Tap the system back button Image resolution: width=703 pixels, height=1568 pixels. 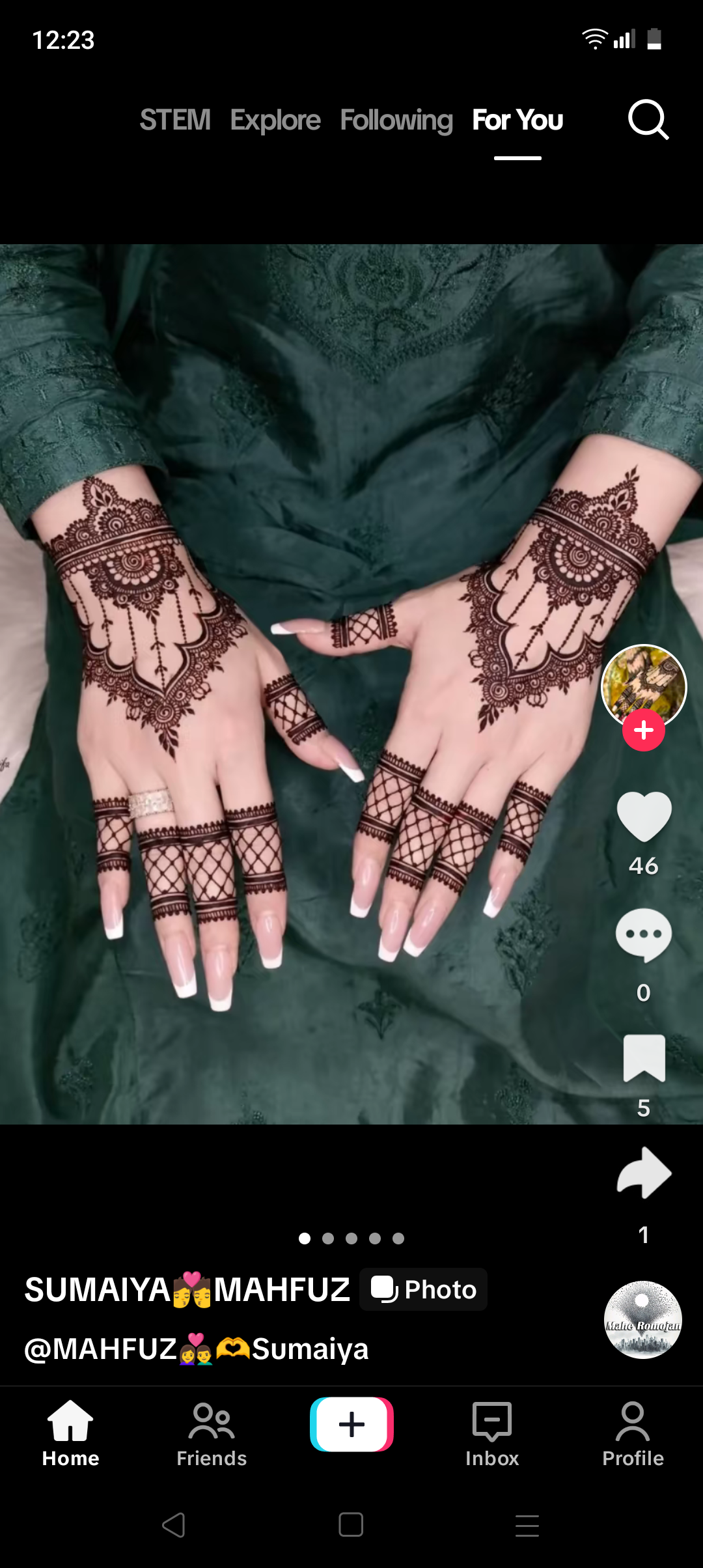point(174,1525)
